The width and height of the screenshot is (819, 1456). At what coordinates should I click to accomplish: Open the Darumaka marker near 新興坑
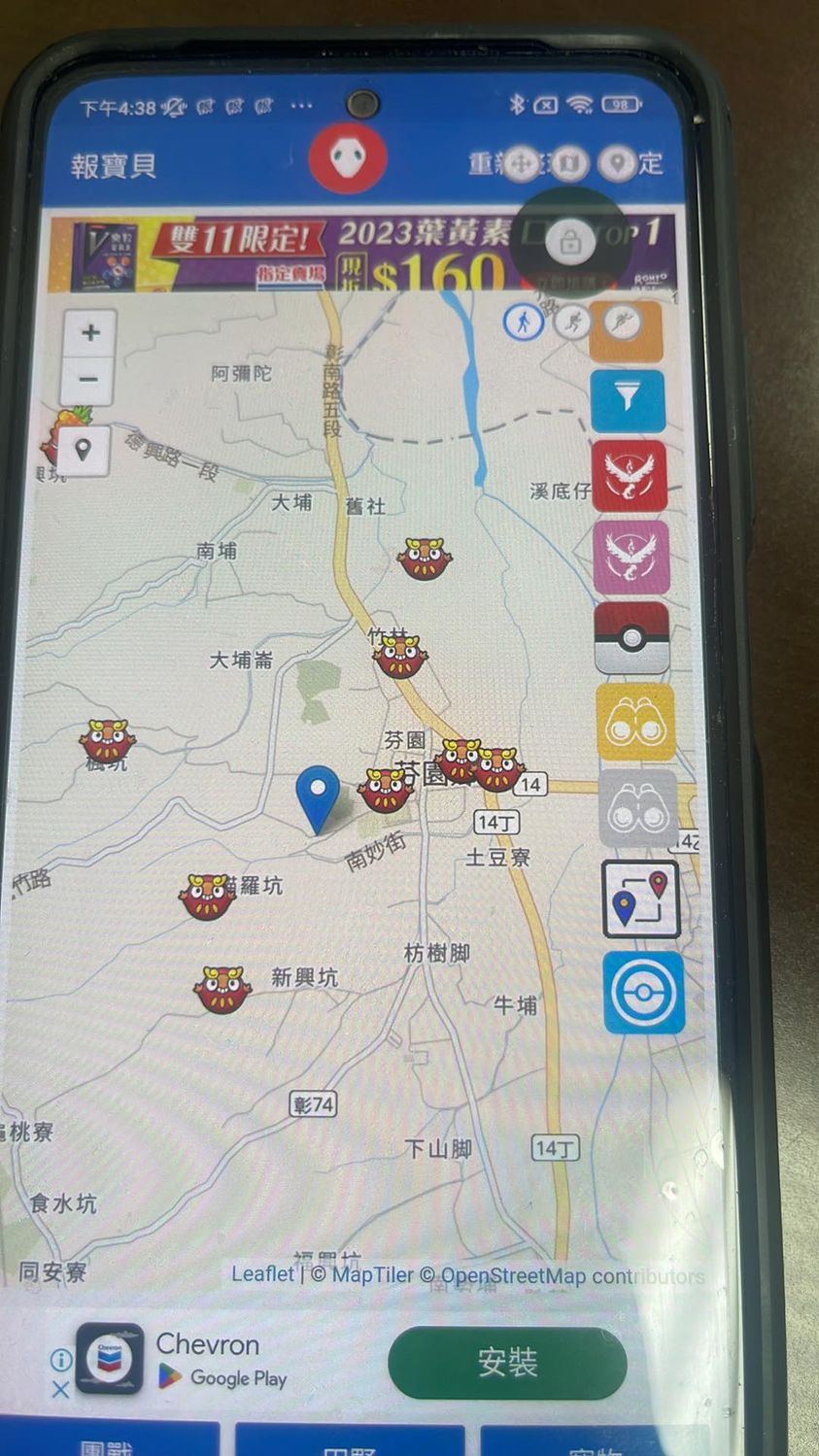click(x=222, y=989)
